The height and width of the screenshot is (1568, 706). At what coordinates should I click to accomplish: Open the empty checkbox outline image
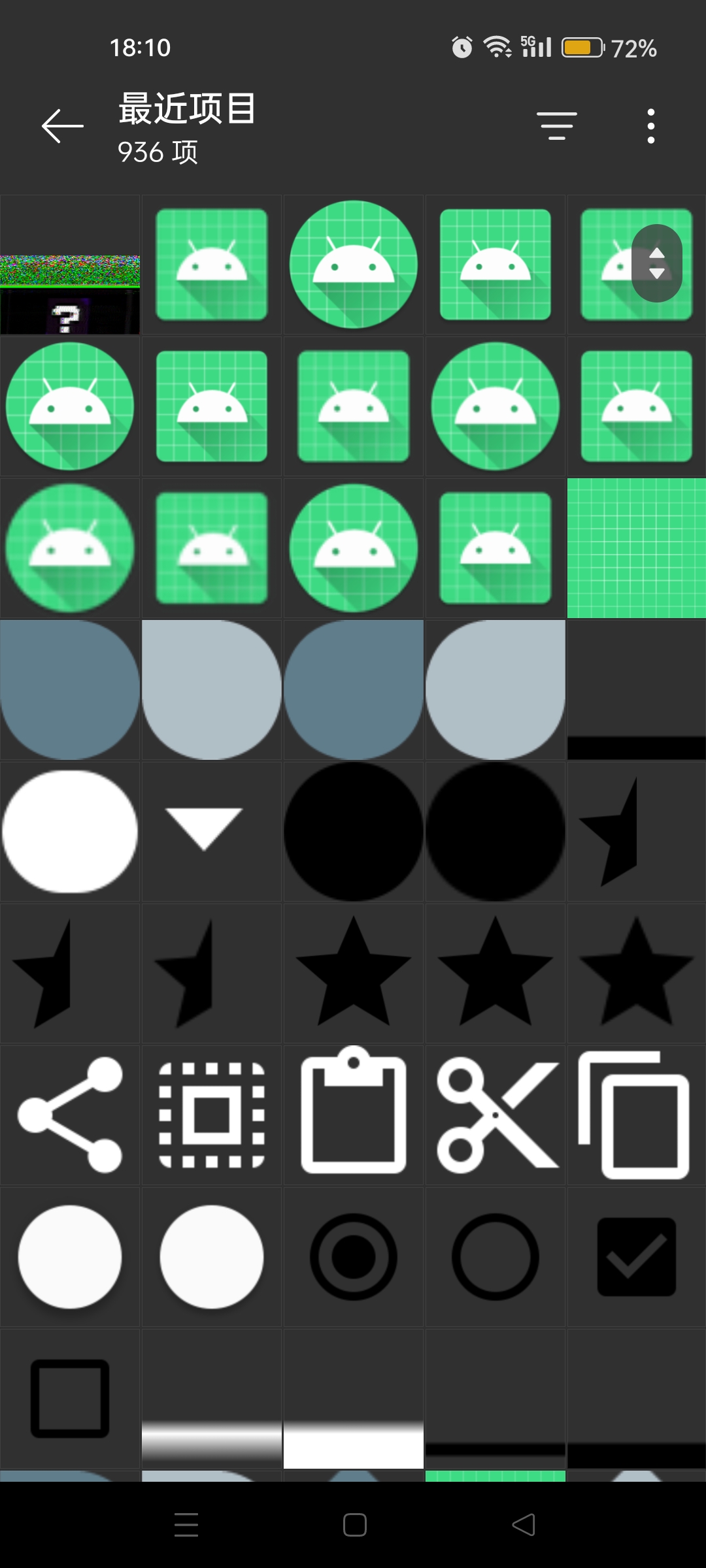(70, 1398)
